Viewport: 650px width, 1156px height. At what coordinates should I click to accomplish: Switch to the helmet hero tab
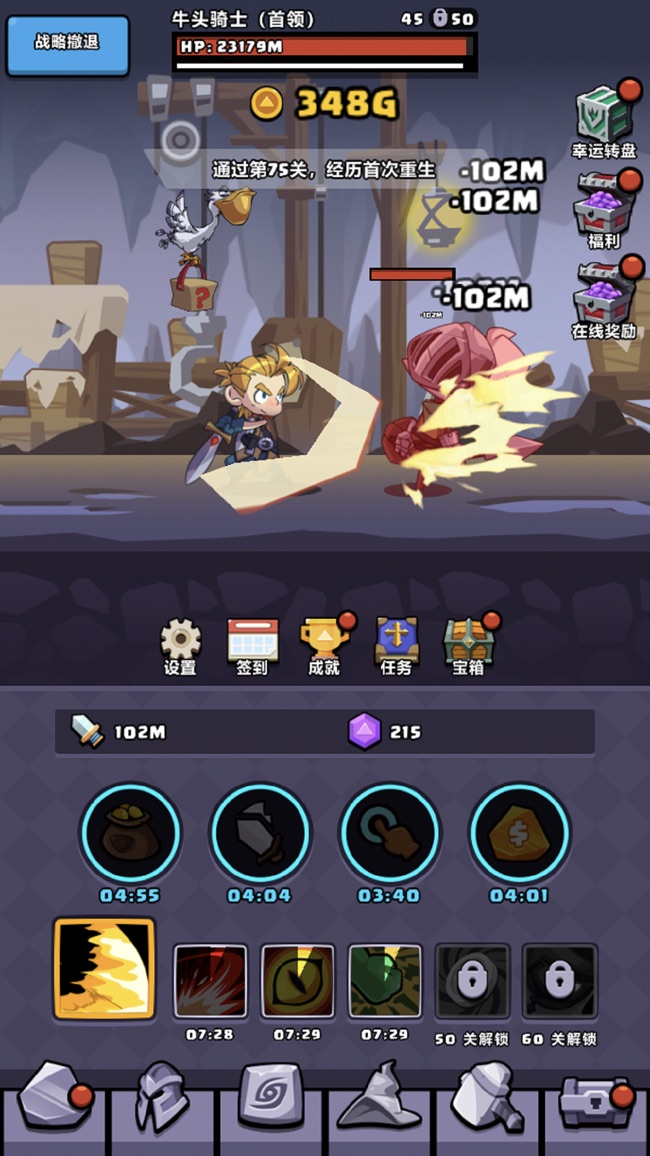162,1098
